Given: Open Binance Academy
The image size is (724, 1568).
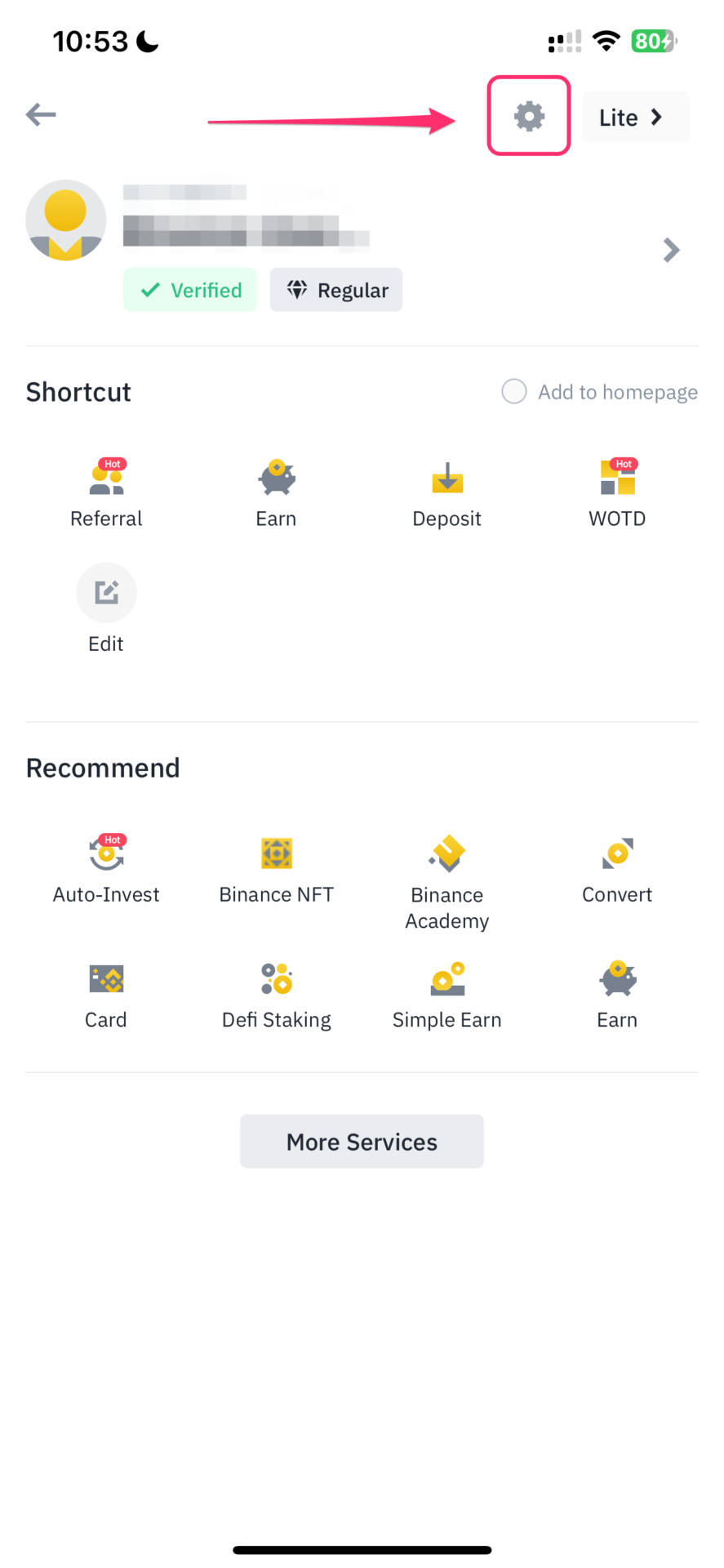Looking at the screenshot, I should click(x=447, y=882).
